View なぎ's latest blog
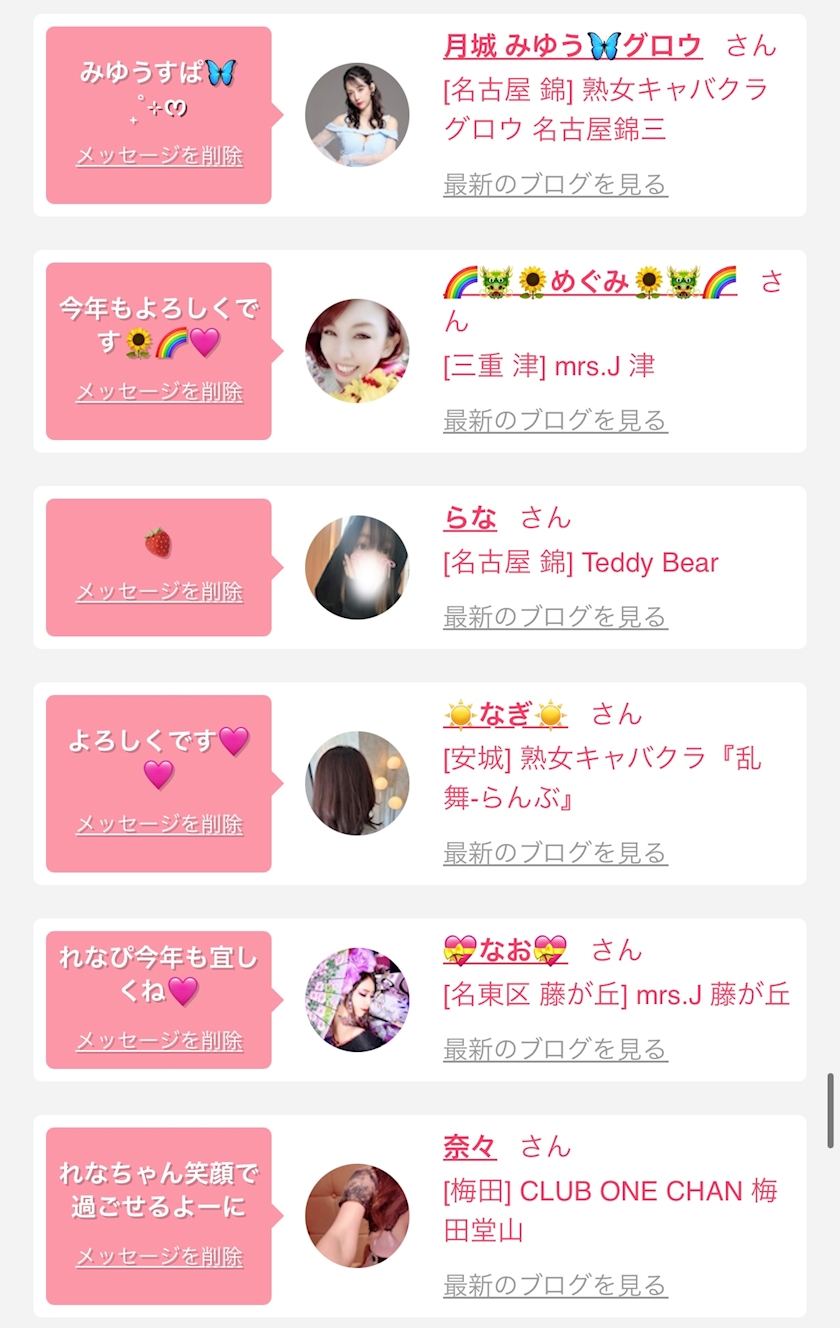Screen dimensions: 840x1328 [555, 853]
